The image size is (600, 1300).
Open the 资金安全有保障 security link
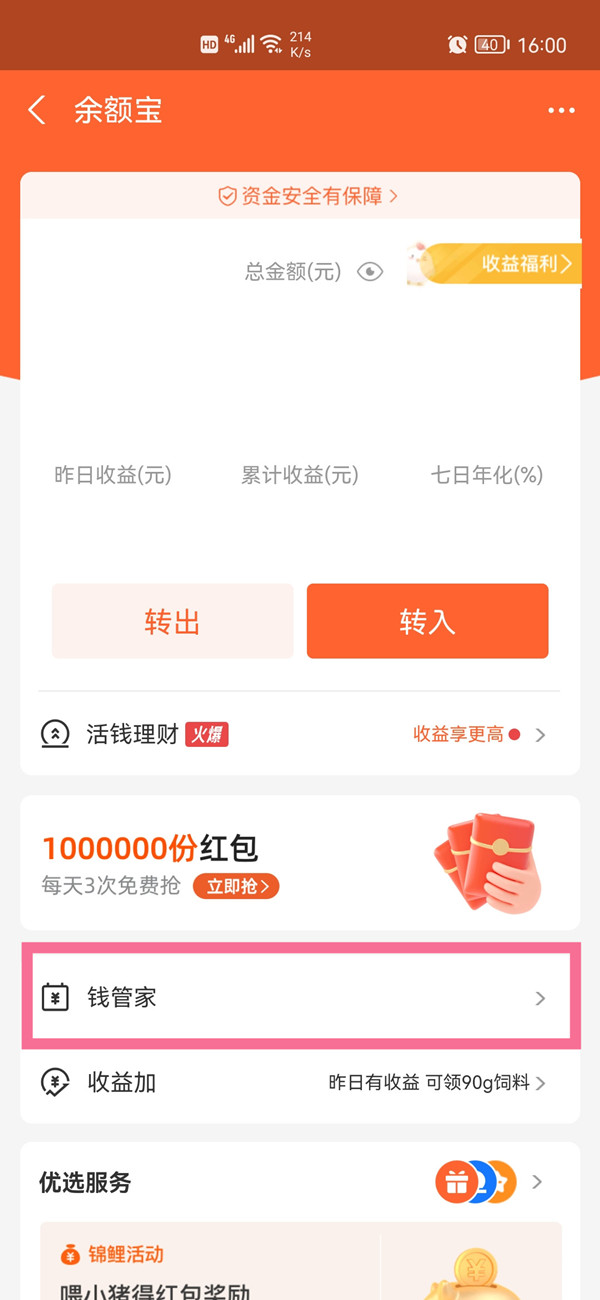pyautogui.click(x=308, y=196)
